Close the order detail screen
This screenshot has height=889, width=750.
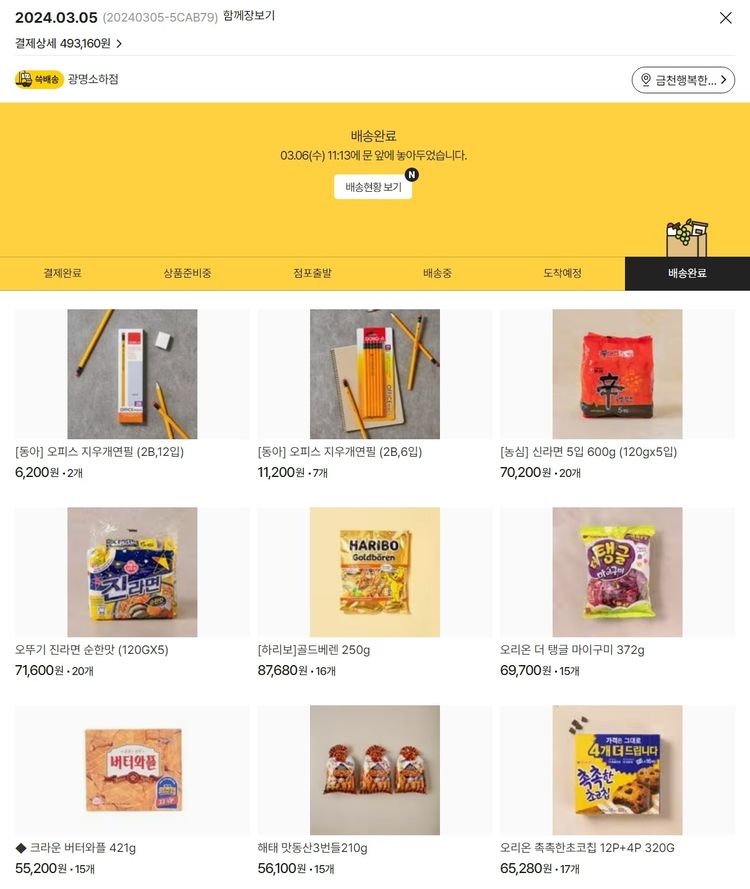pyautogui.click(x=726, y=18)
